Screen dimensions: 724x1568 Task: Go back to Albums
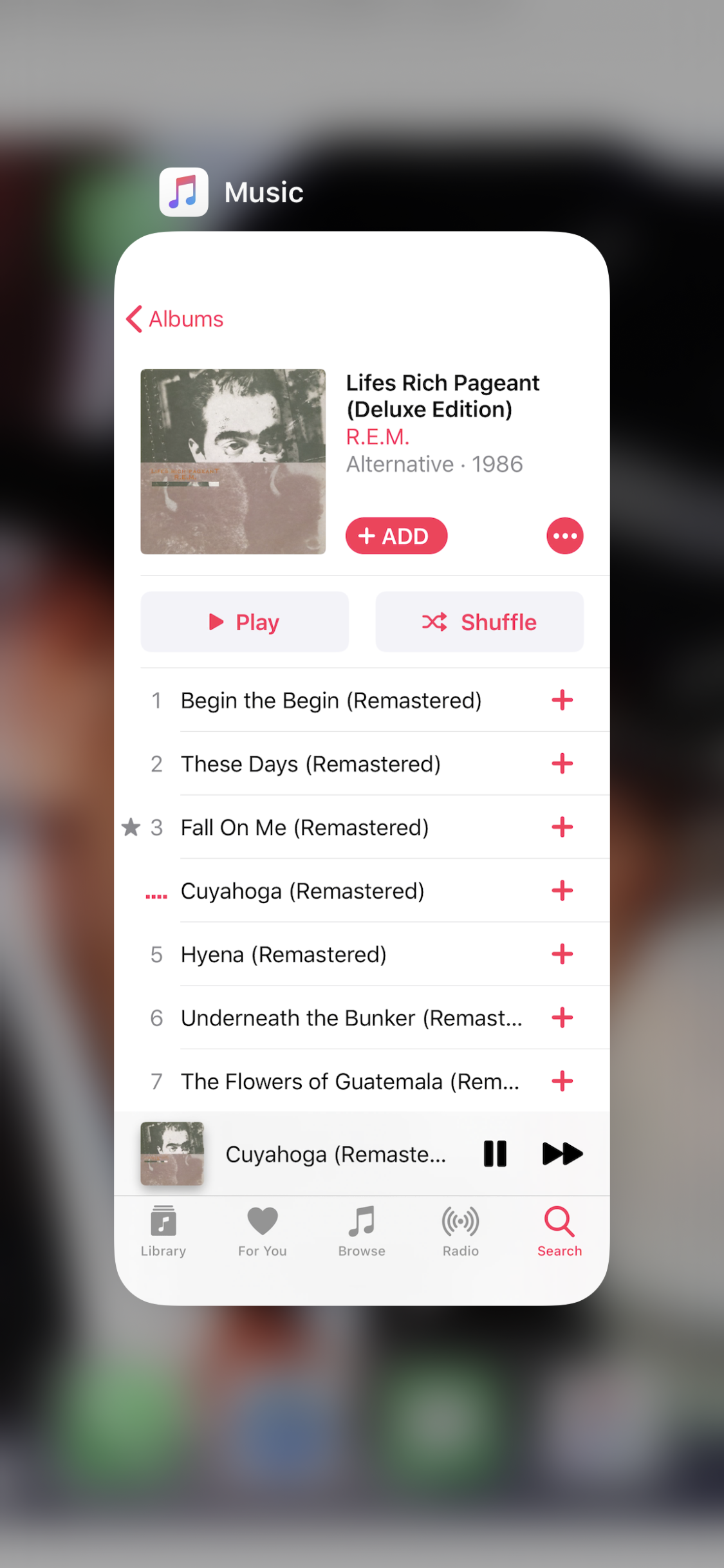pos(175,319)
